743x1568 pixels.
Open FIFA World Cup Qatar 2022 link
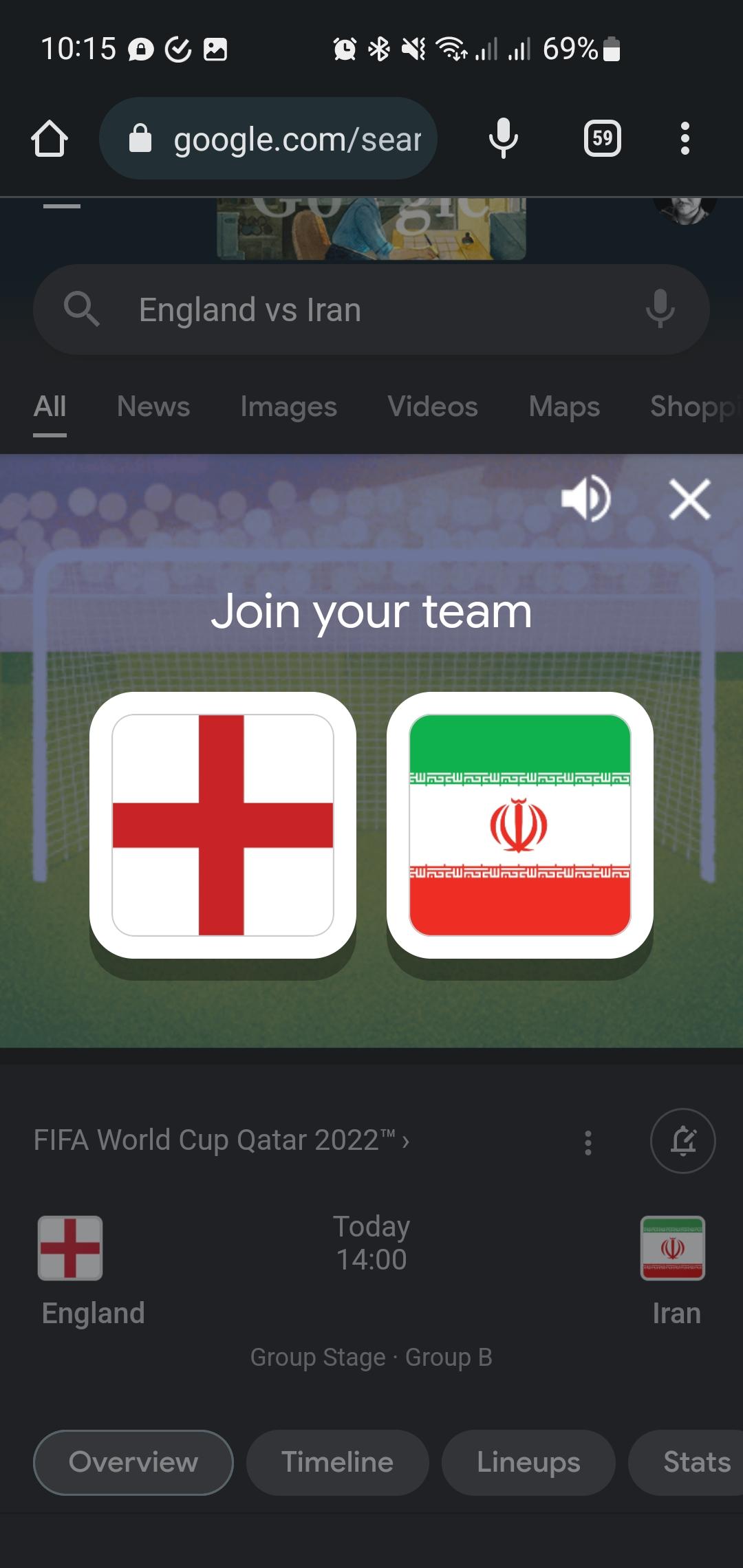(x=222, y=1140)
